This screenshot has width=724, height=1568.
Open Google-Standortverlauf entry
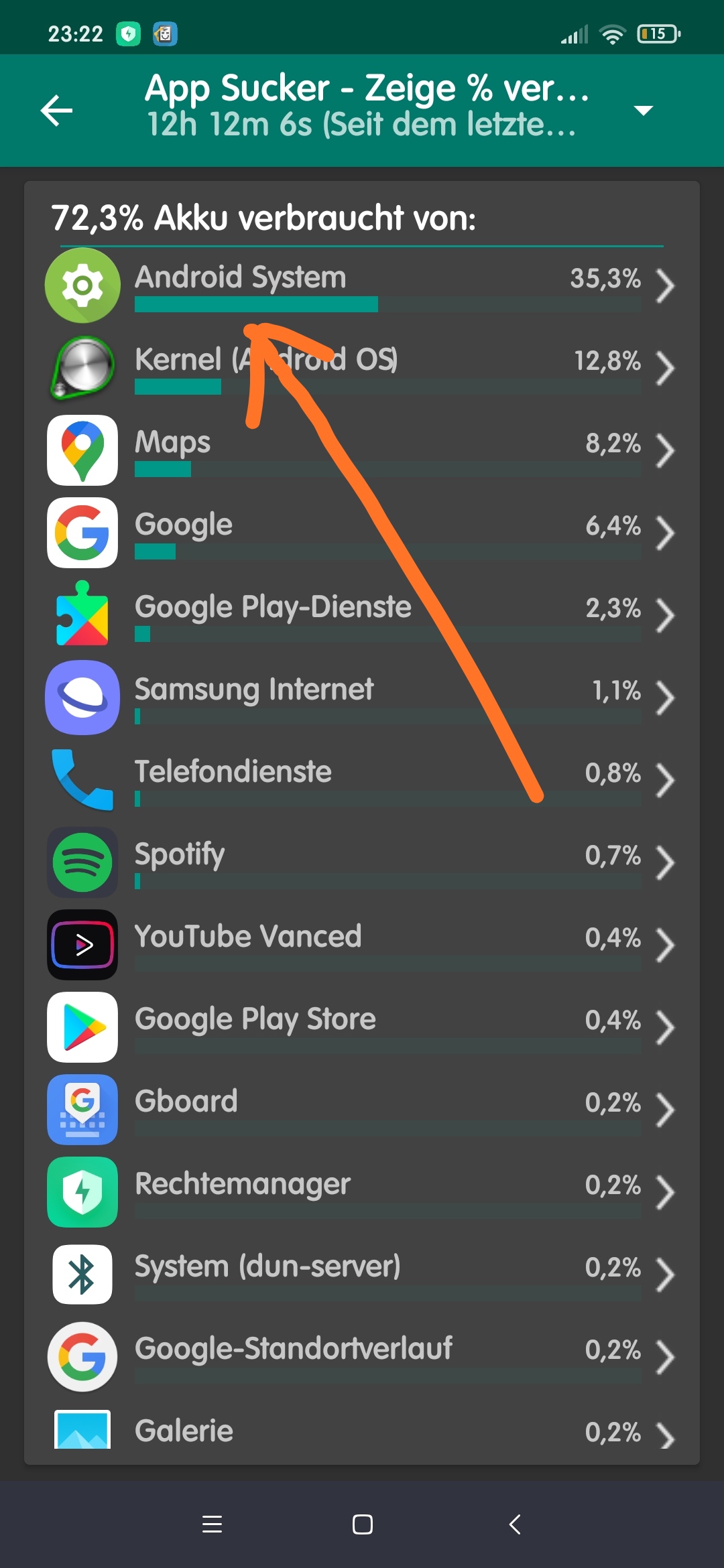click(x=362, y=1357)
